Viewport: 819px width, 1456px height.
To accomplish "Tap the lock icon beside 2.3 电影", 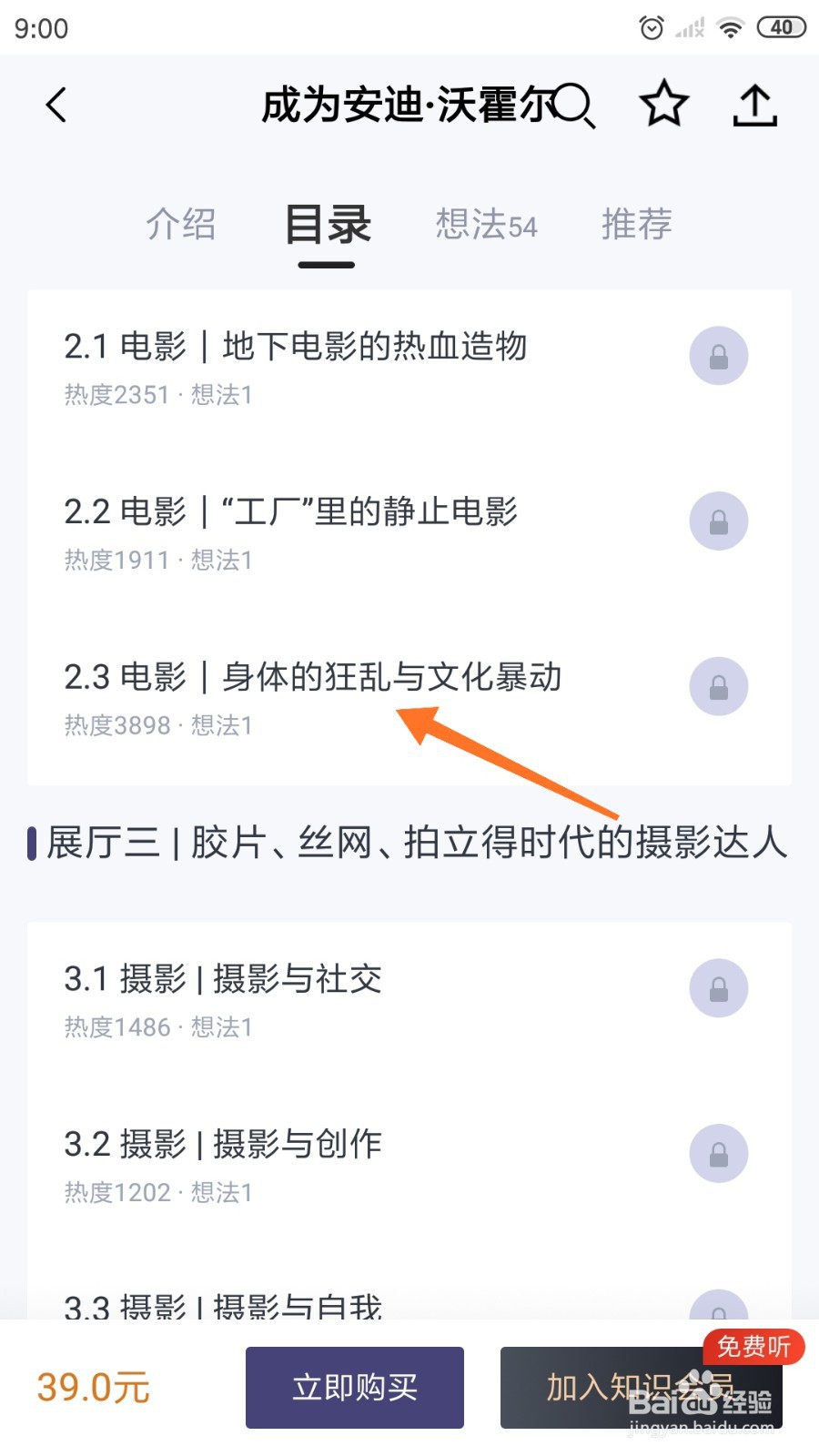I will [x=719, y=686].
